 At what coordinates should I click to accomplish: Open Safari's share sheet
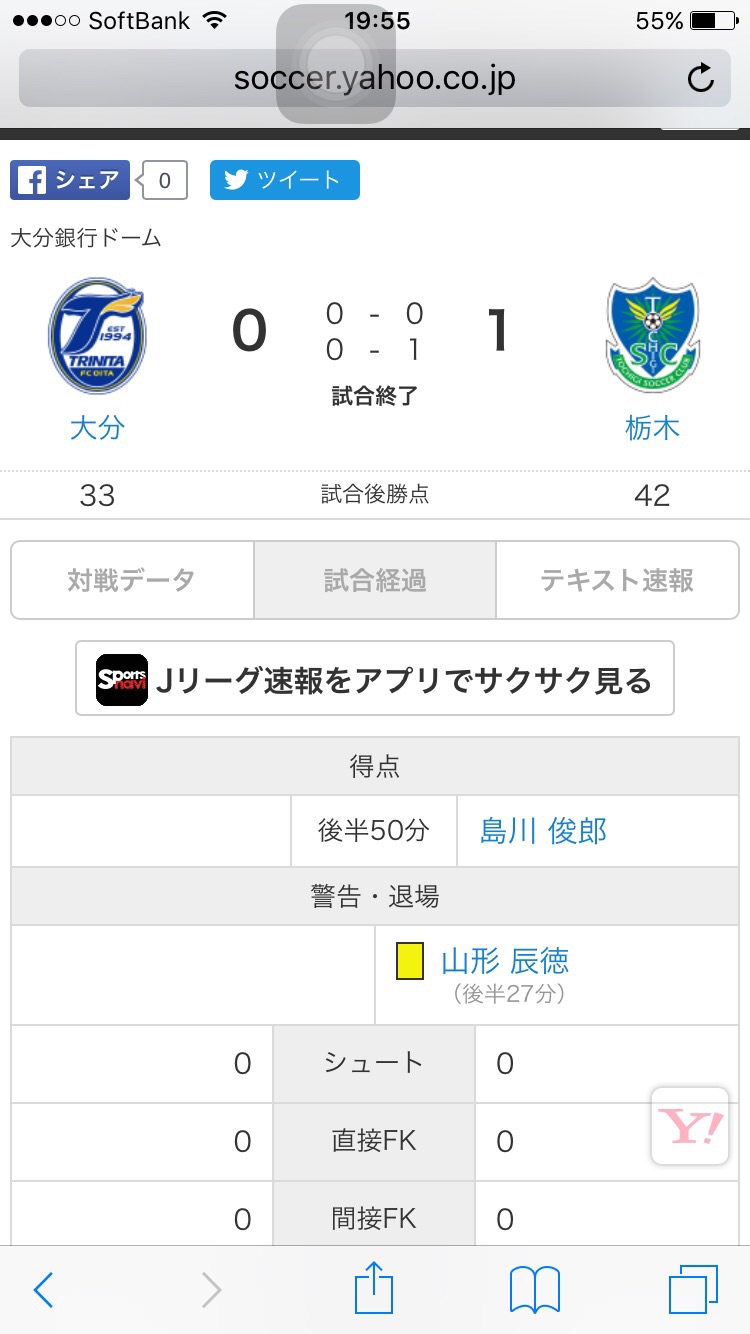coord(374,1287)
